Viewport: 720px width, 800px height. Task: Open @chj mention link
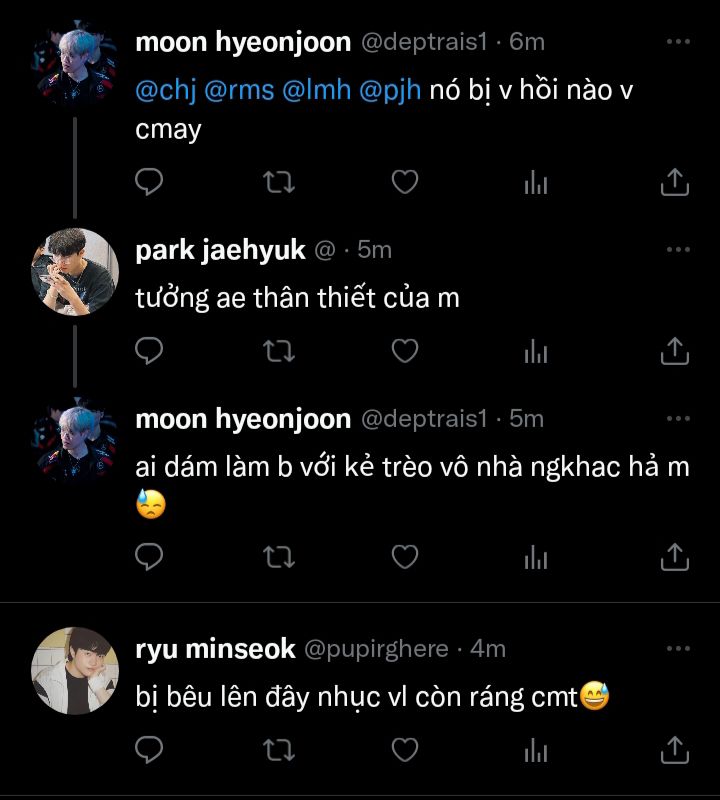click(x=164, y=91)
